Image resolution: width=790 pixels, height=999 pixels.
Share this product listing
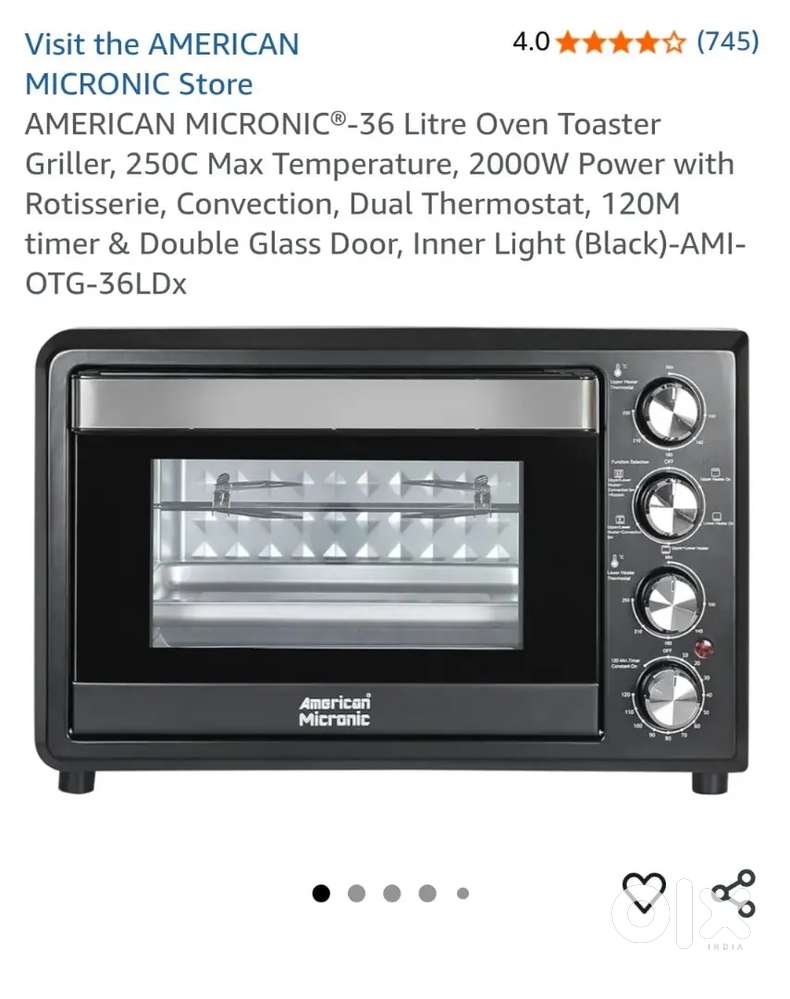(x=734, y=892)
